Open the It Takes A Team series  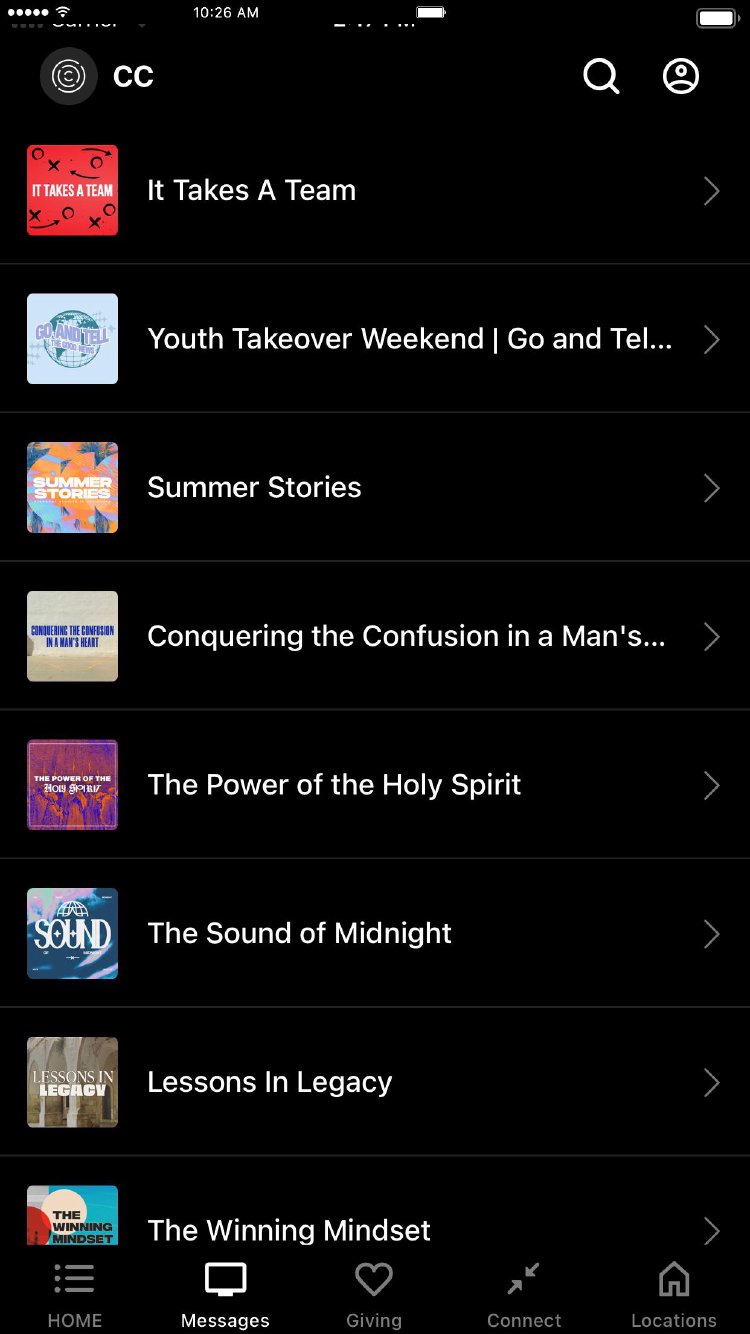(374, 190)
